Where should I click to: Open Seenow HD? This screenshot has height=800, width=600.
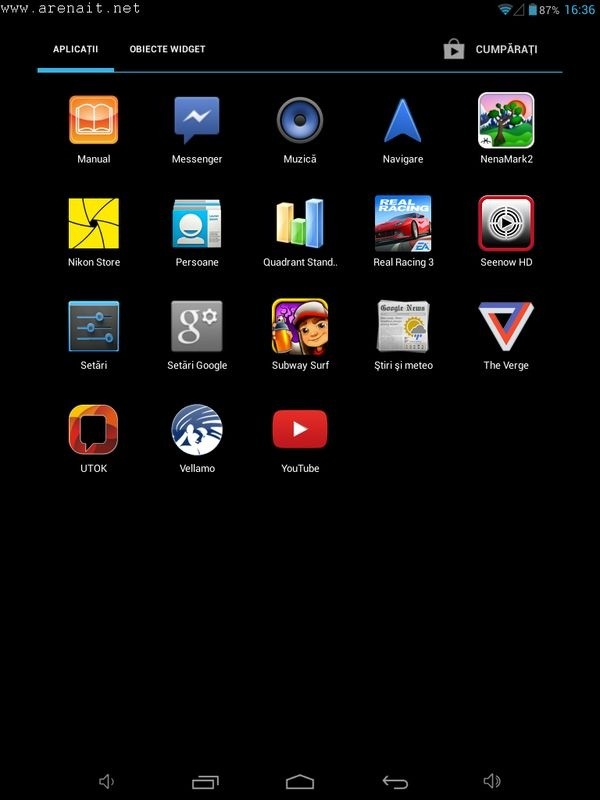506,224
